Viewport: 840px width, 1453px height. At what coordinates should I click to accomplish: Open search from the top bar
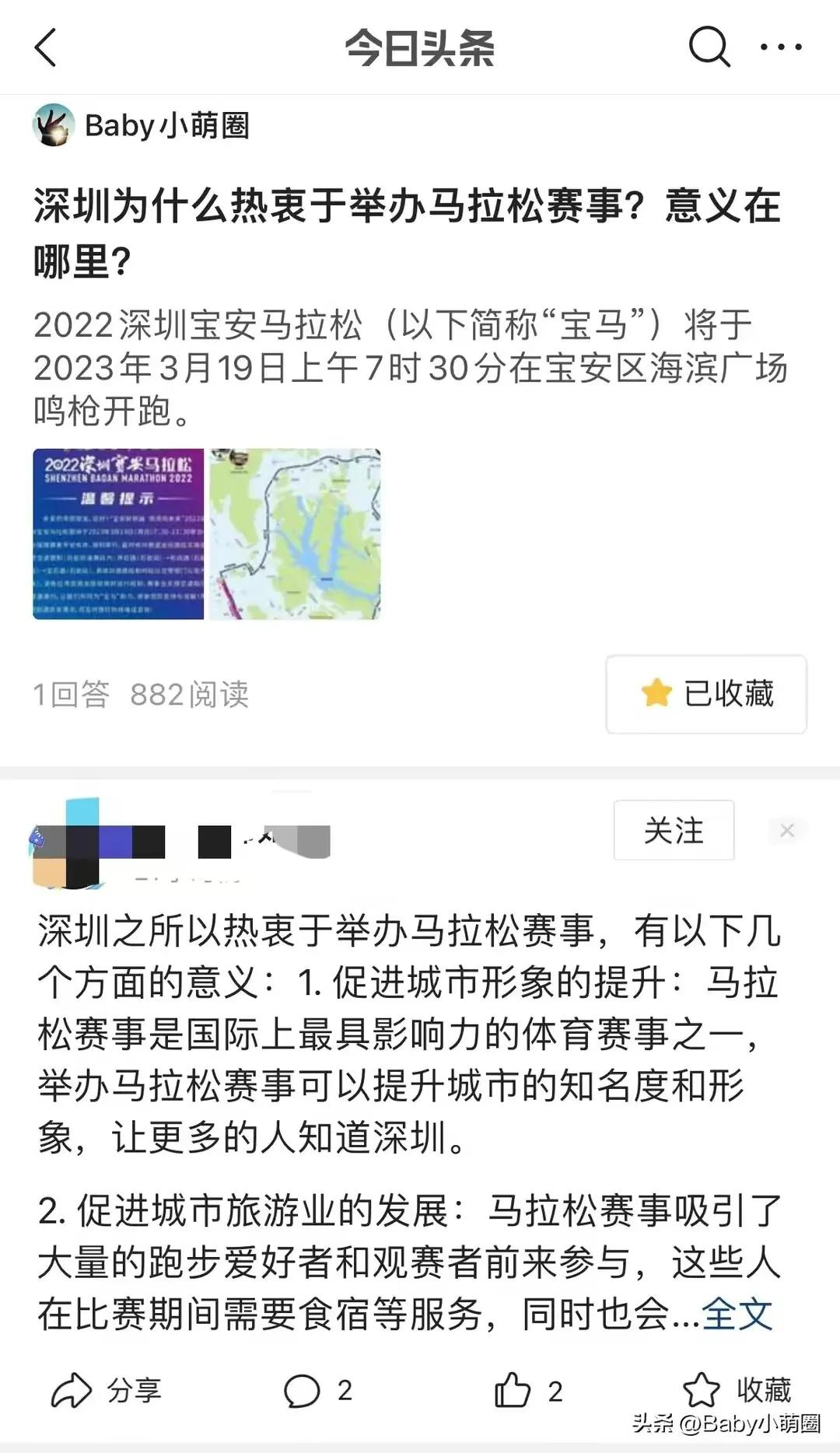[x=709, y=48]
